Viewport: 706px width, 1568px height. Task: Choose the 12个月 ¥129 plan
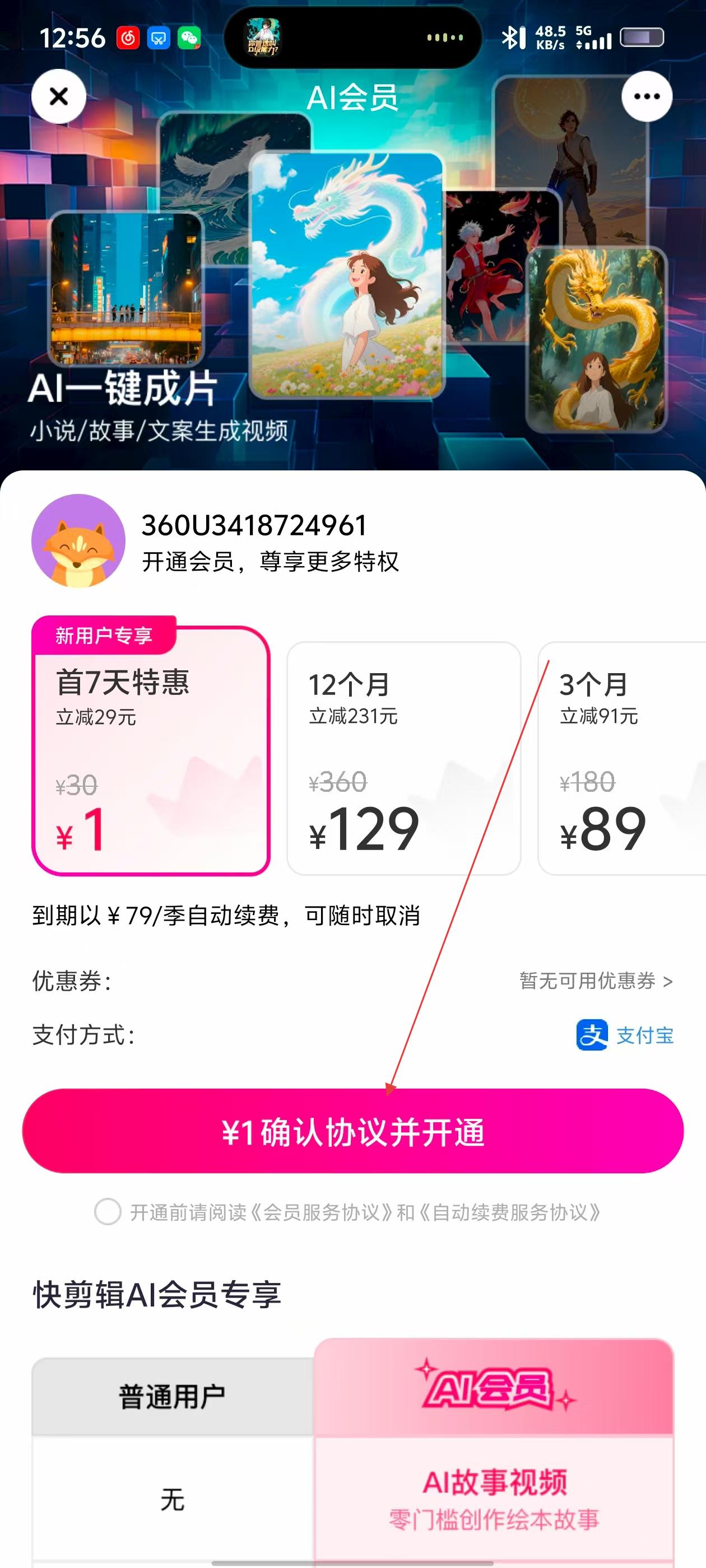(403, 758)
